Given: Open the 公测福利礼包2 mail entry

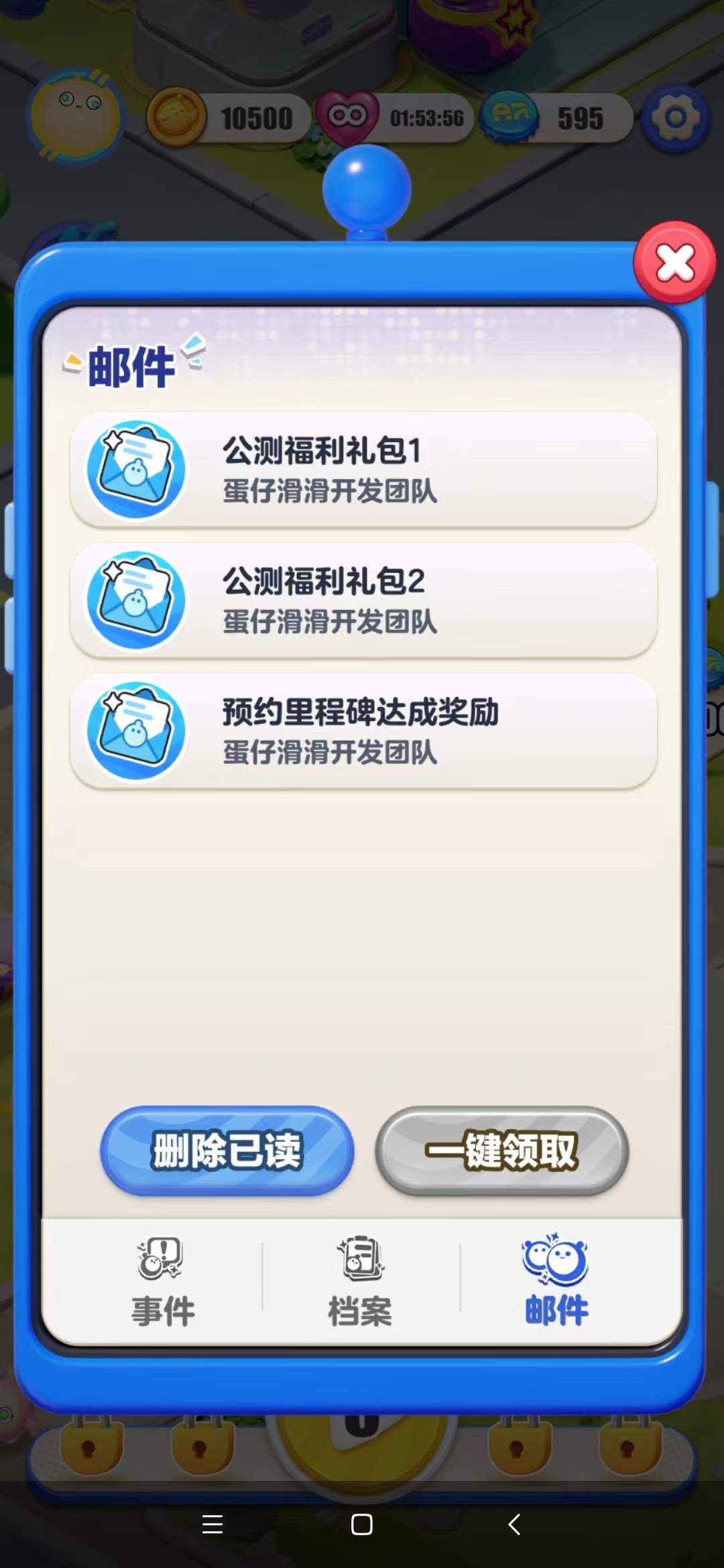Looking at the screenshot, I should 365,601.
